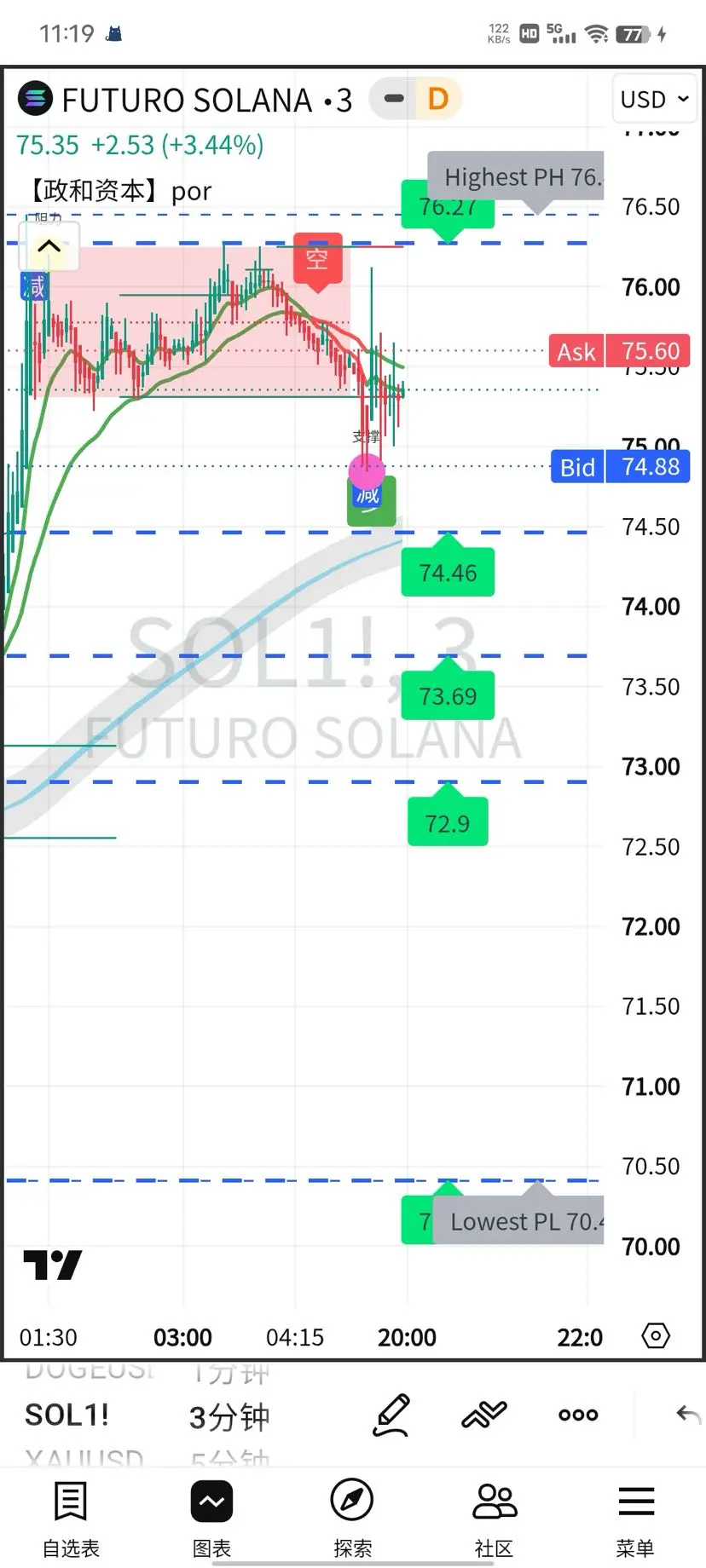Collapse the indicator legend with the up chevron
Screen dimensions: 706x1568
tap(49, 246)
